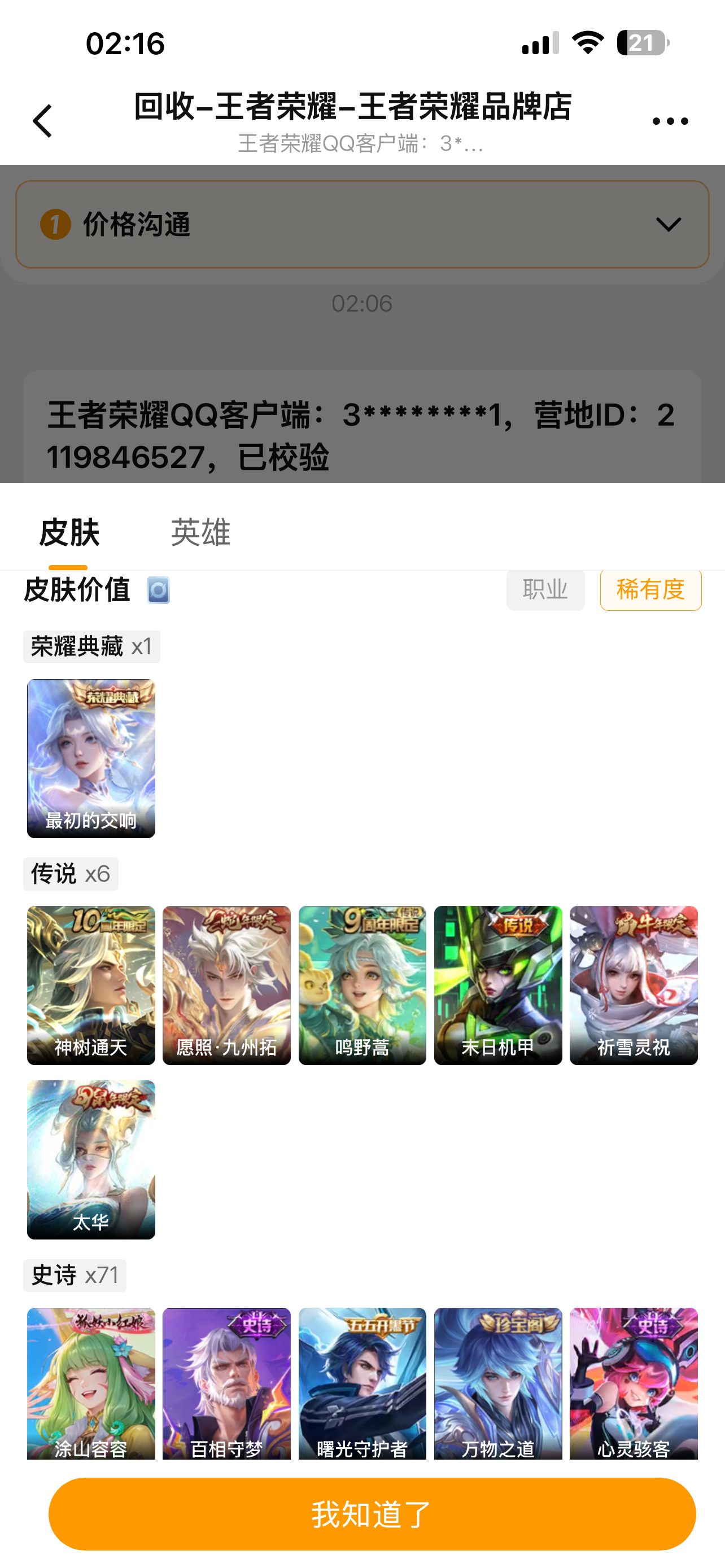Open the 太华 skin tile
The height and width of the screenshot is (1568, 725).
(x=91, y=1159)
